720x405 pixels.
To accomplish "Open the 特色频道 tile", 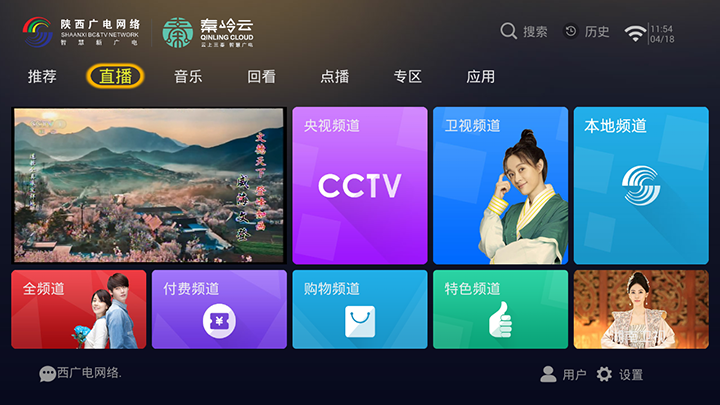I will click(500, 309).
